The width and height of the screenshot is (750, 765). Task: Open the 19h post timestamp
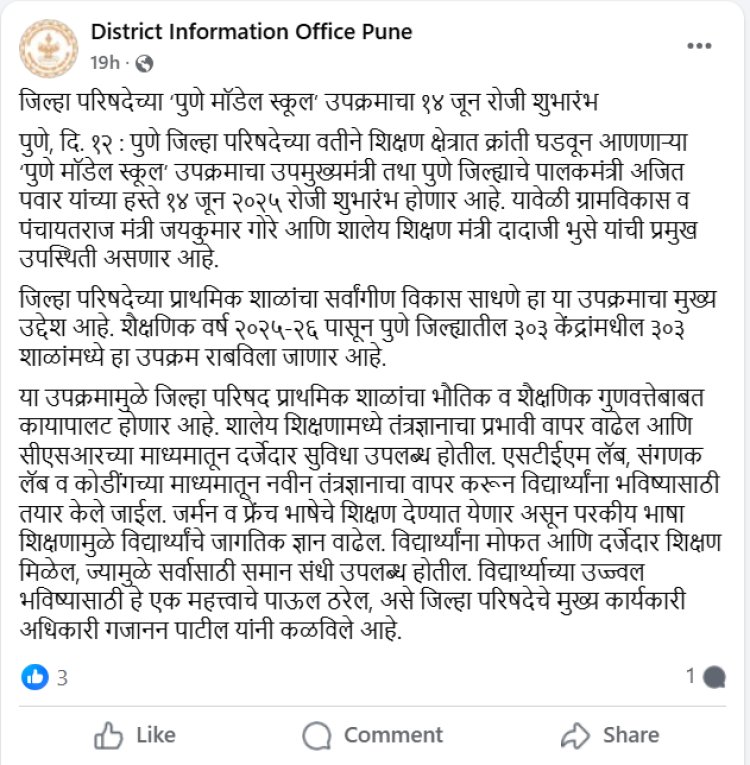pyautogui.click(x=104, y=62)
